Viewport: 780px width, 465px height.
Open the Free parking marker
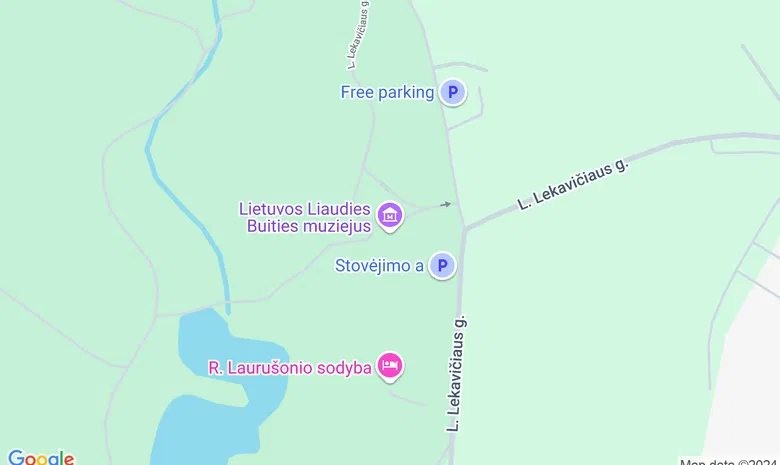tap(453, 93)
